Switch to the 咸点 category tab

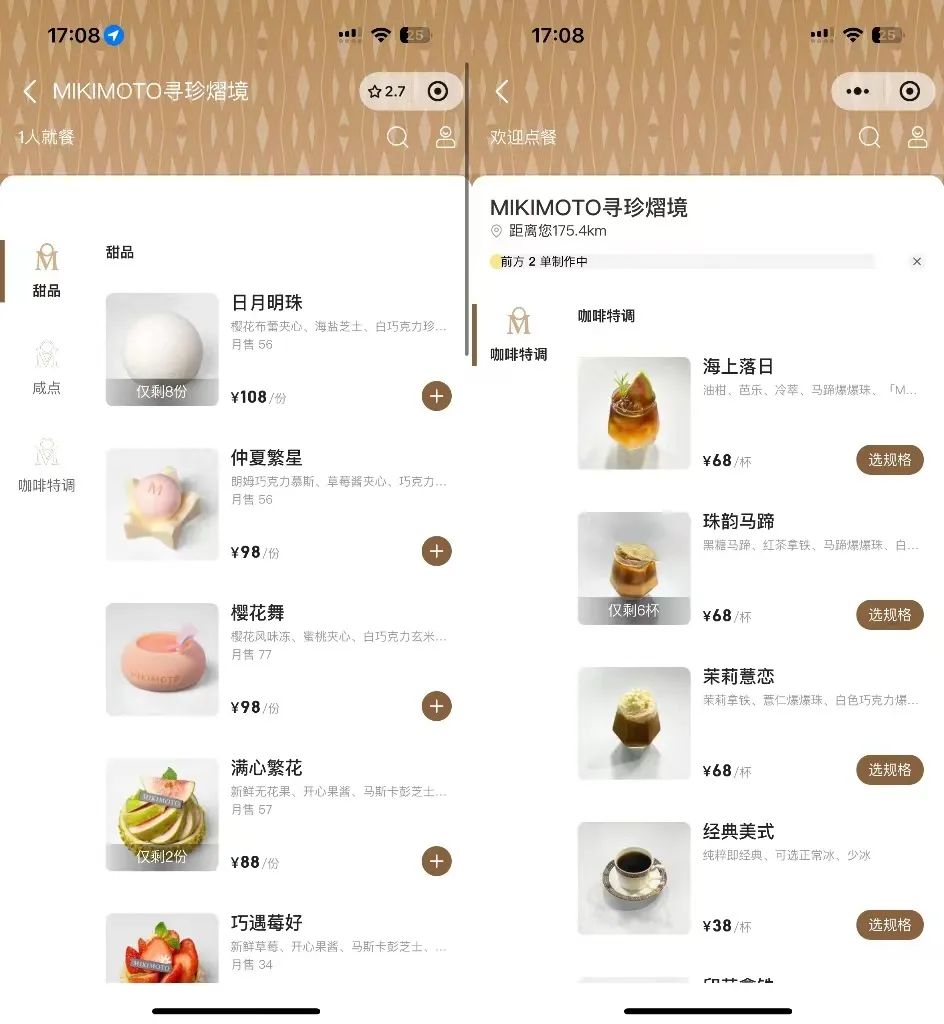pyautogui.click(x=45, y=371)
